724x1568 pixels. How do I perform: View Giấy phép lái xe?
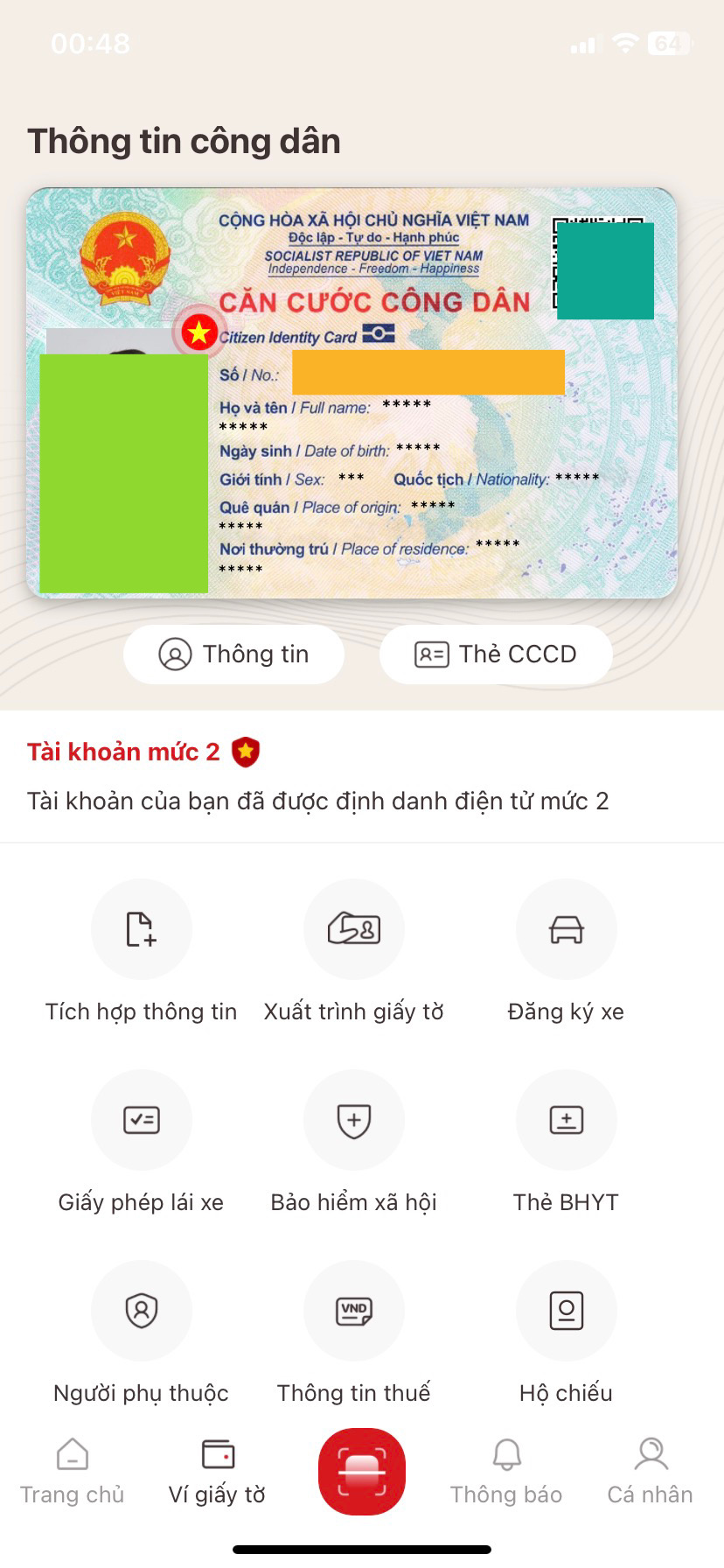click(141, 1120)
